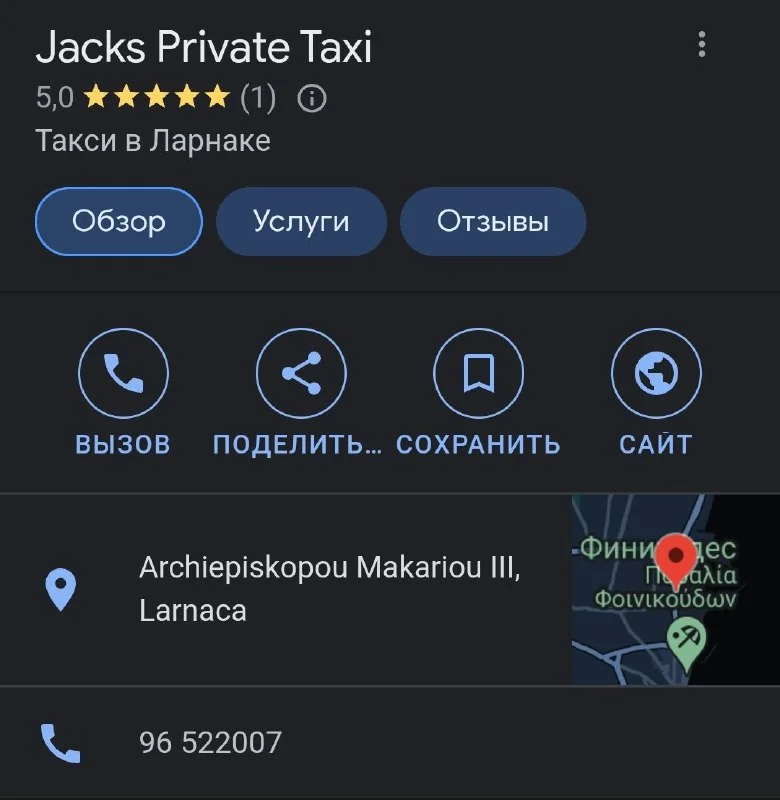Open the map preview of Larnaca
Screen dimensions: 780x800
coord(675,589)
